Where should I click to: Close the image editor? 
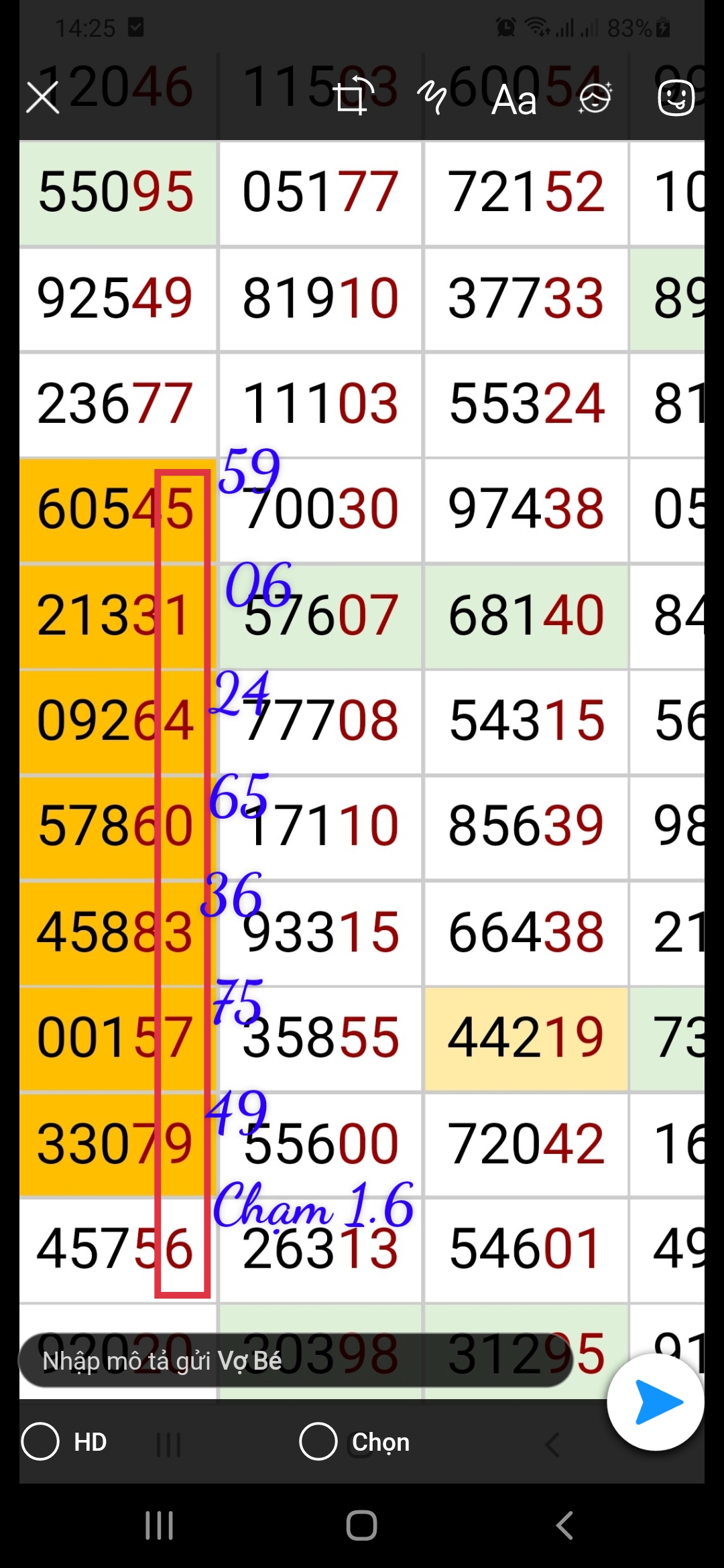[43, 98]
